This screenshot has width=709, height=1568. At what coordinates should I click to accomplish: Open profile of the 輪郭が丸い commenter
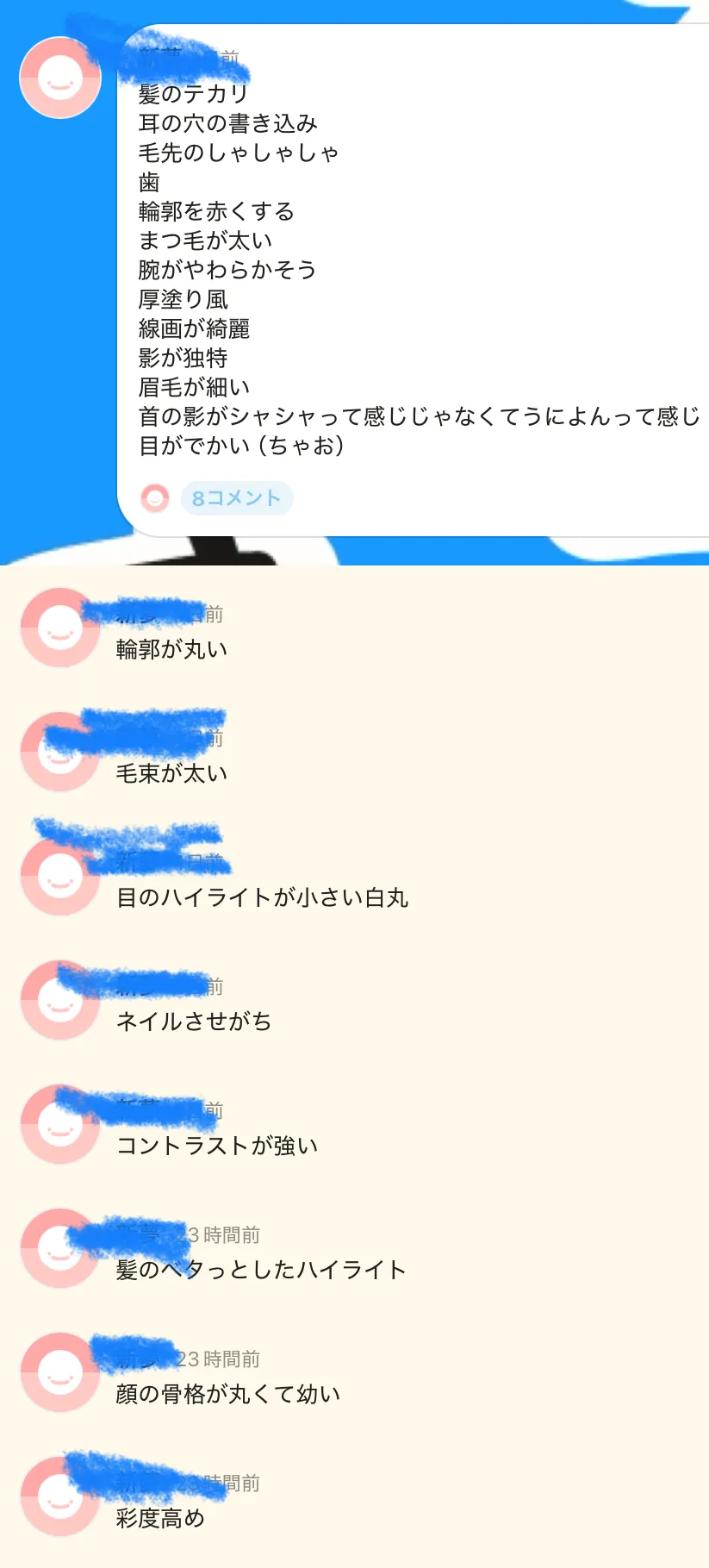[60, 628]
